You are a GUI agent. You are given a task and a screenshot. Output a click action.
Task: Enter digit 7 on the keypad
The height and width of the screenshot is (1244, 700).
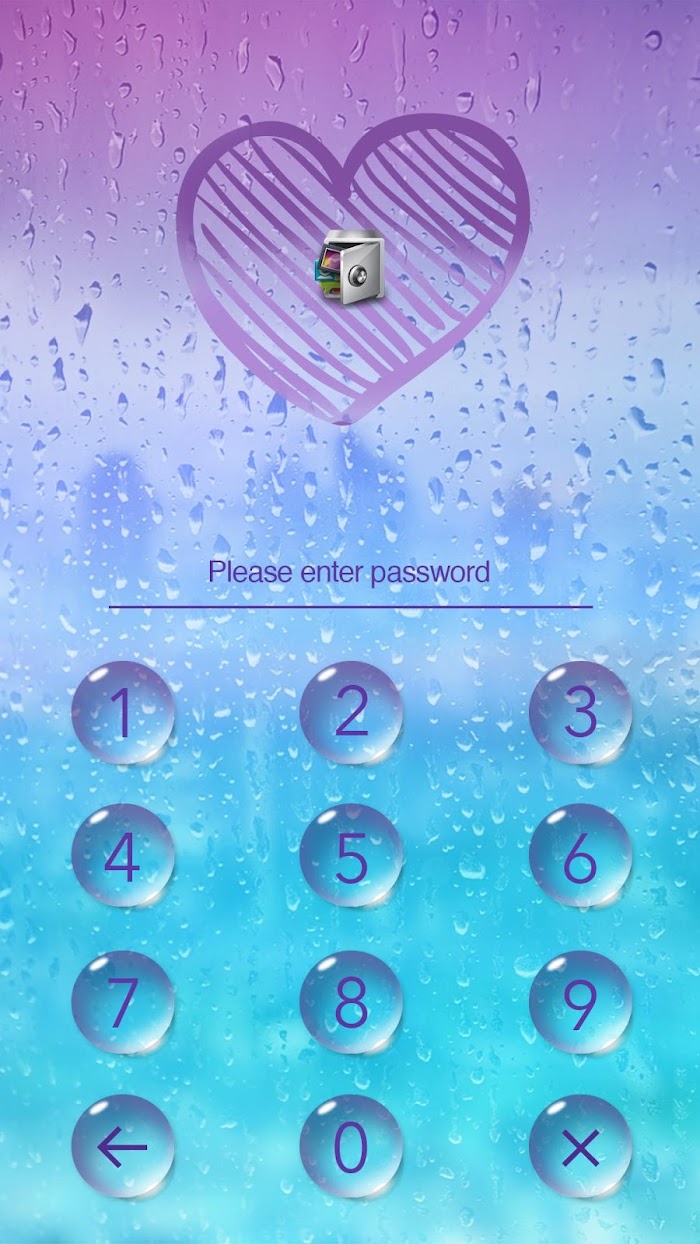coord(122,1002)
